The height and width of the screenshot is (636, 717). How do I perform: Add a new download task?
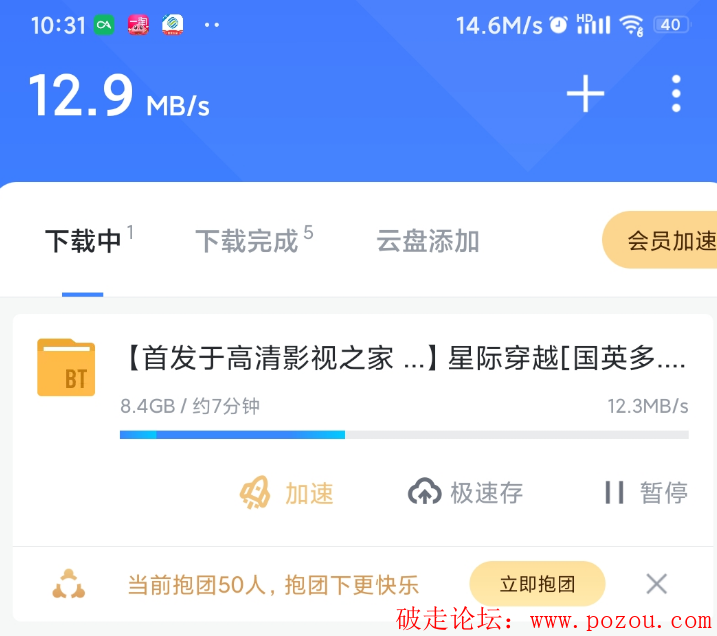(585, 94)
